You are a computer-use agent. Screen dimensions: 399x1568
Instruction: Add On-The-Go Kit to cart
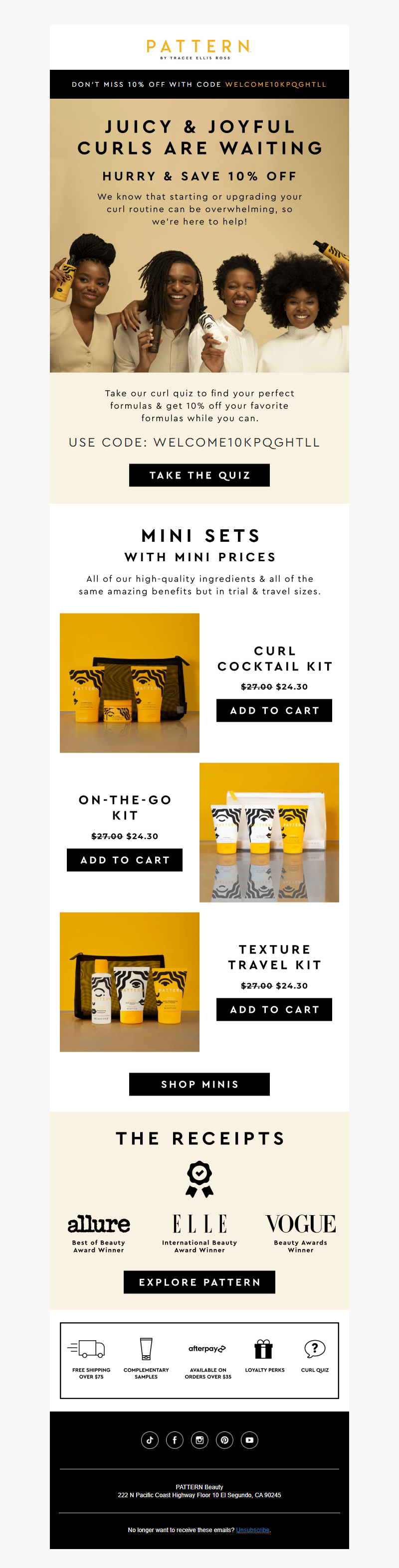click(x=124, y=859)
